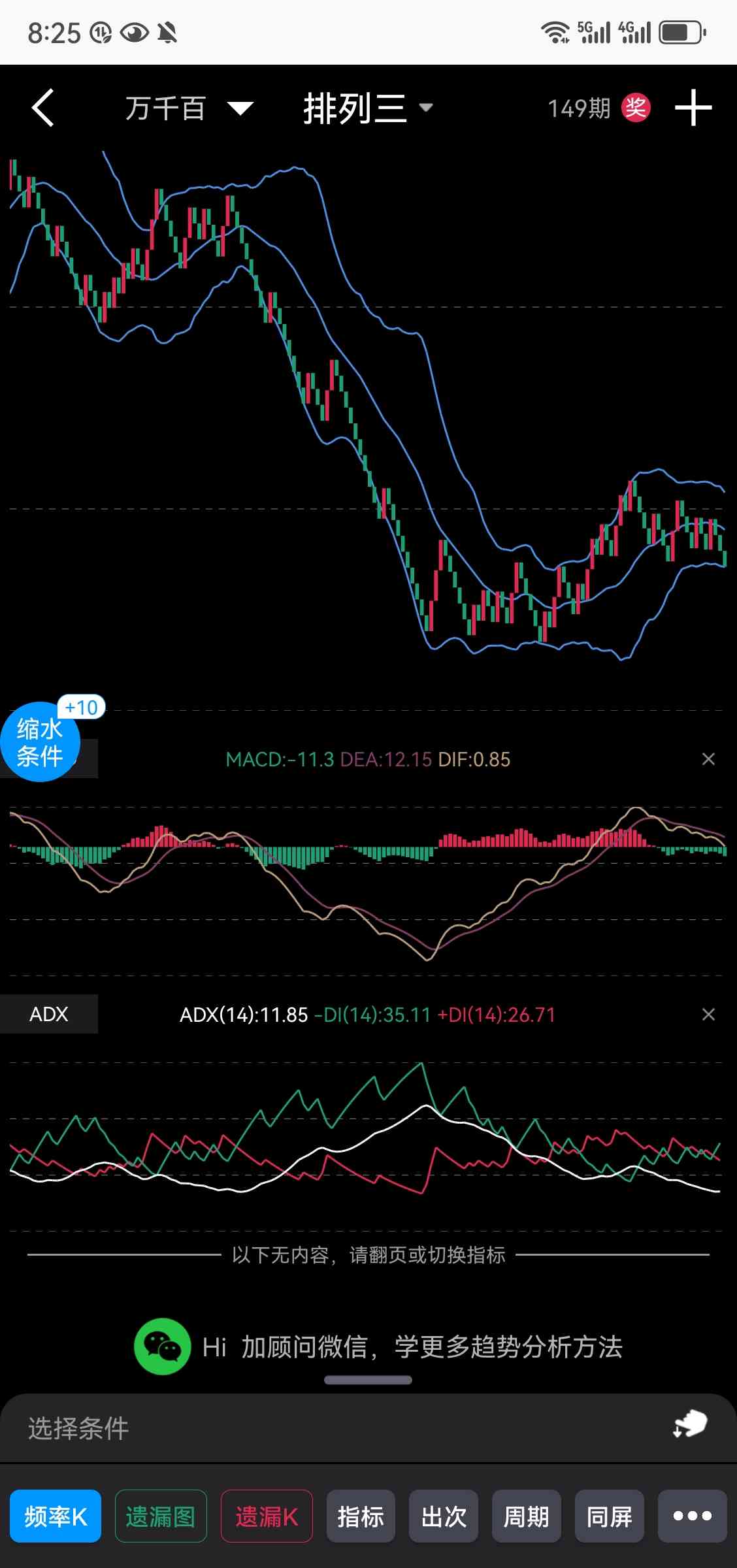
Task: Select the 出次 option
Action: tap(444, 1516)
